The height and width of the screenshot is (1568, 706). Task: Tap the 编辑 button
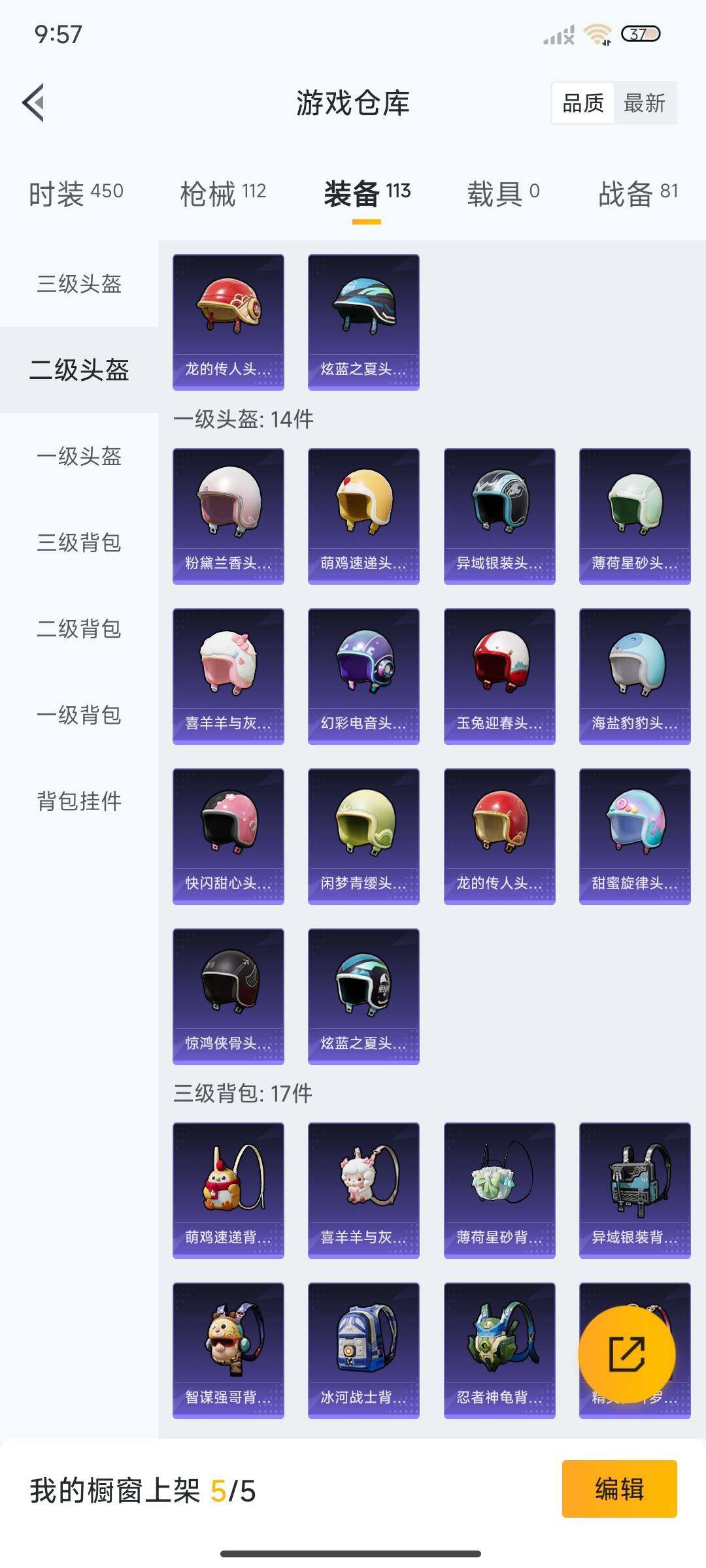coord(619,1489)
